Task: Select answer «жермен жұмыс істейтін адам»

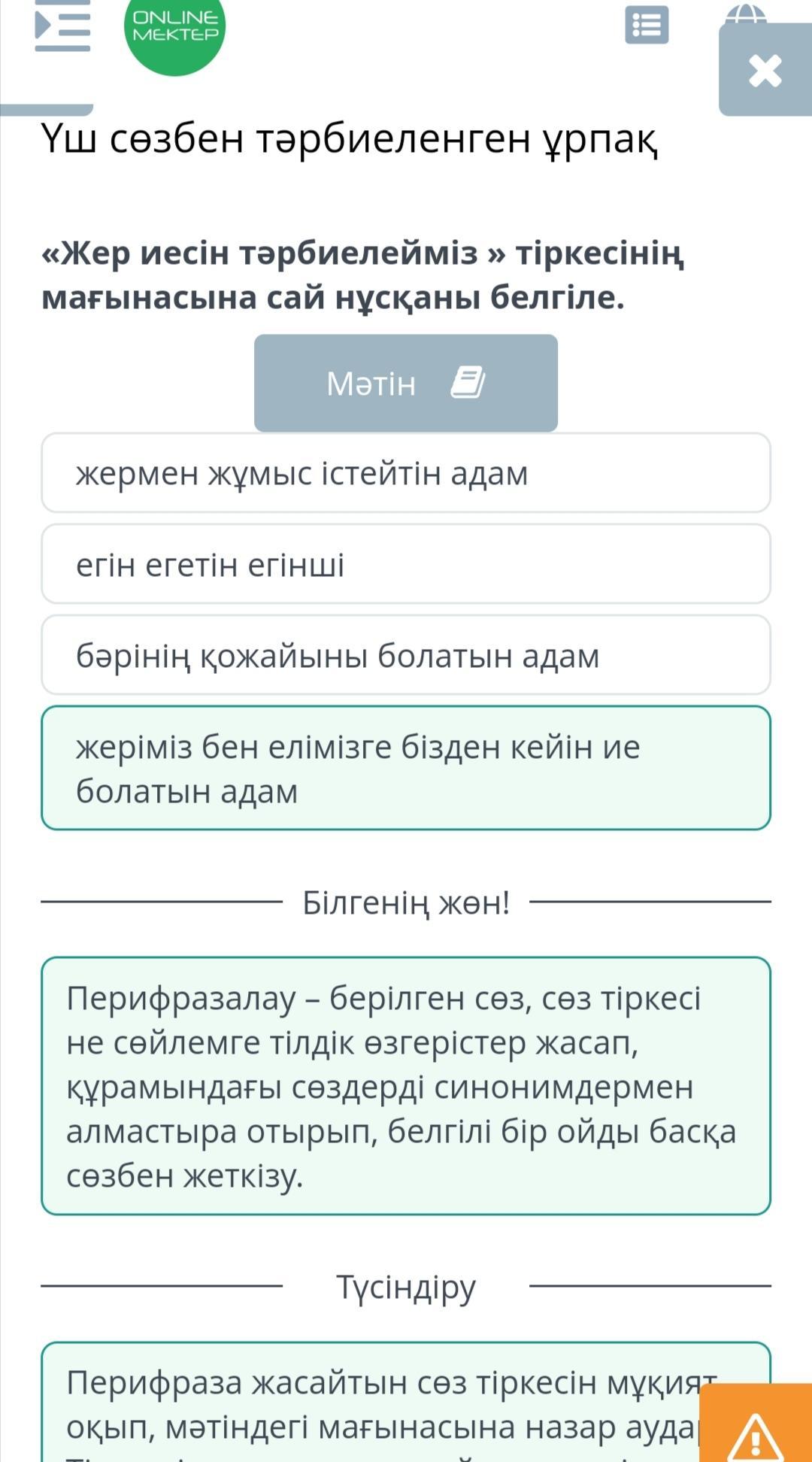Action: 405,473
